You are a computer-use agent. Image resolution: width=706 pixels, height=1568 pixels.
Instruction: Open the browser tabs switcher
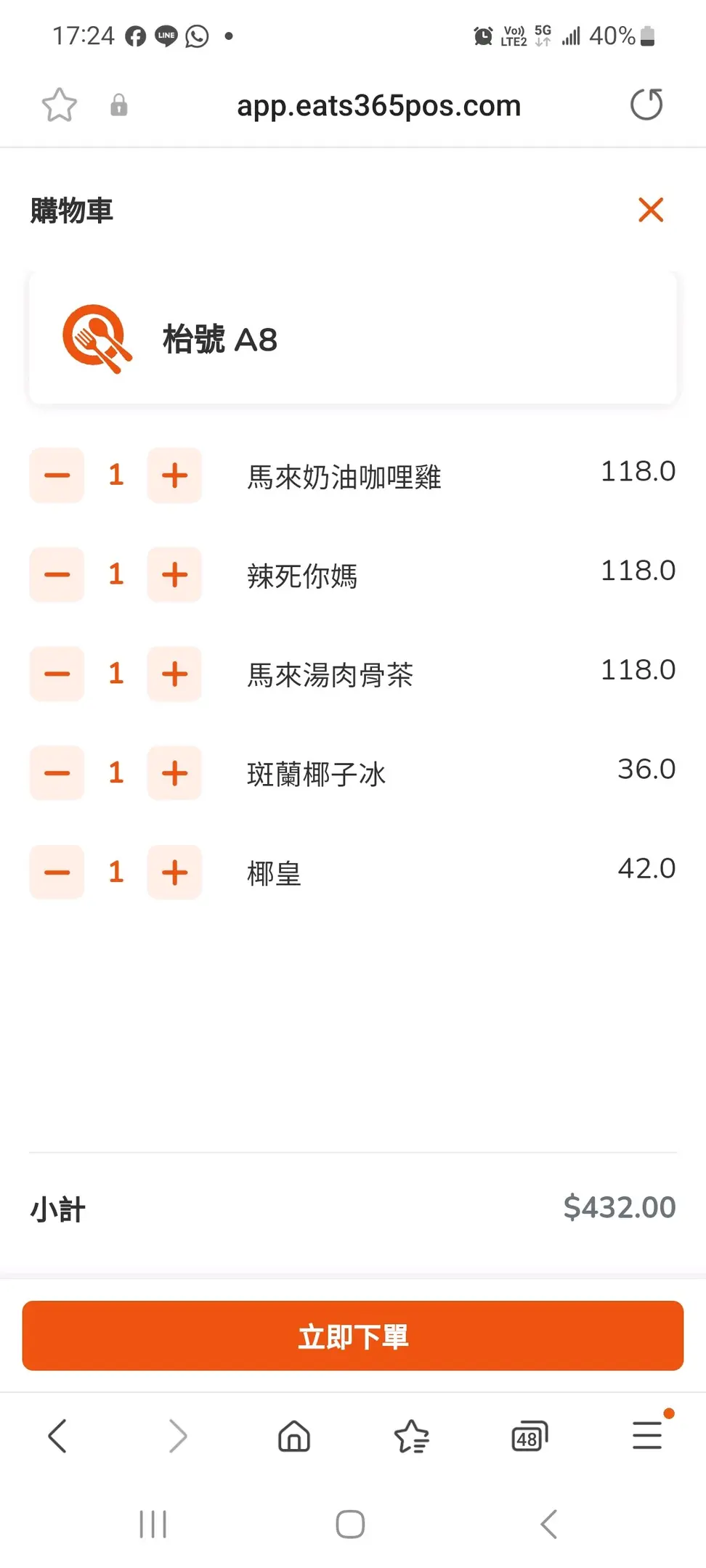529,1436
